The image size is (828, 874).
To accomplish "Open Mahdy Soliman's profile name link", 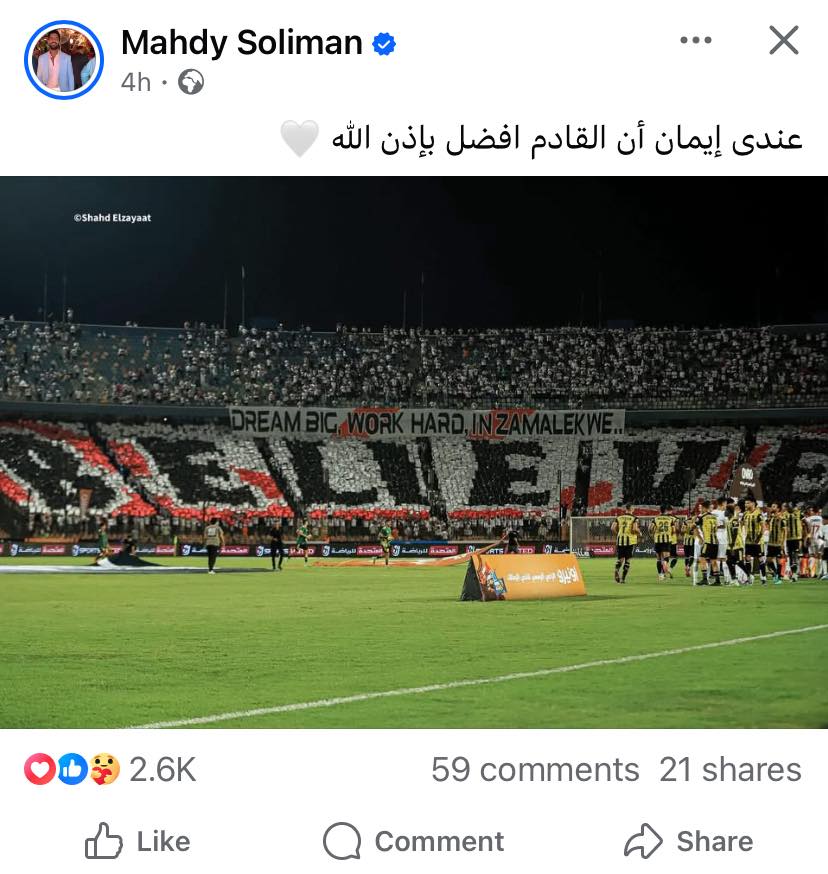I will pyautogui.click(x=241, y=42).
